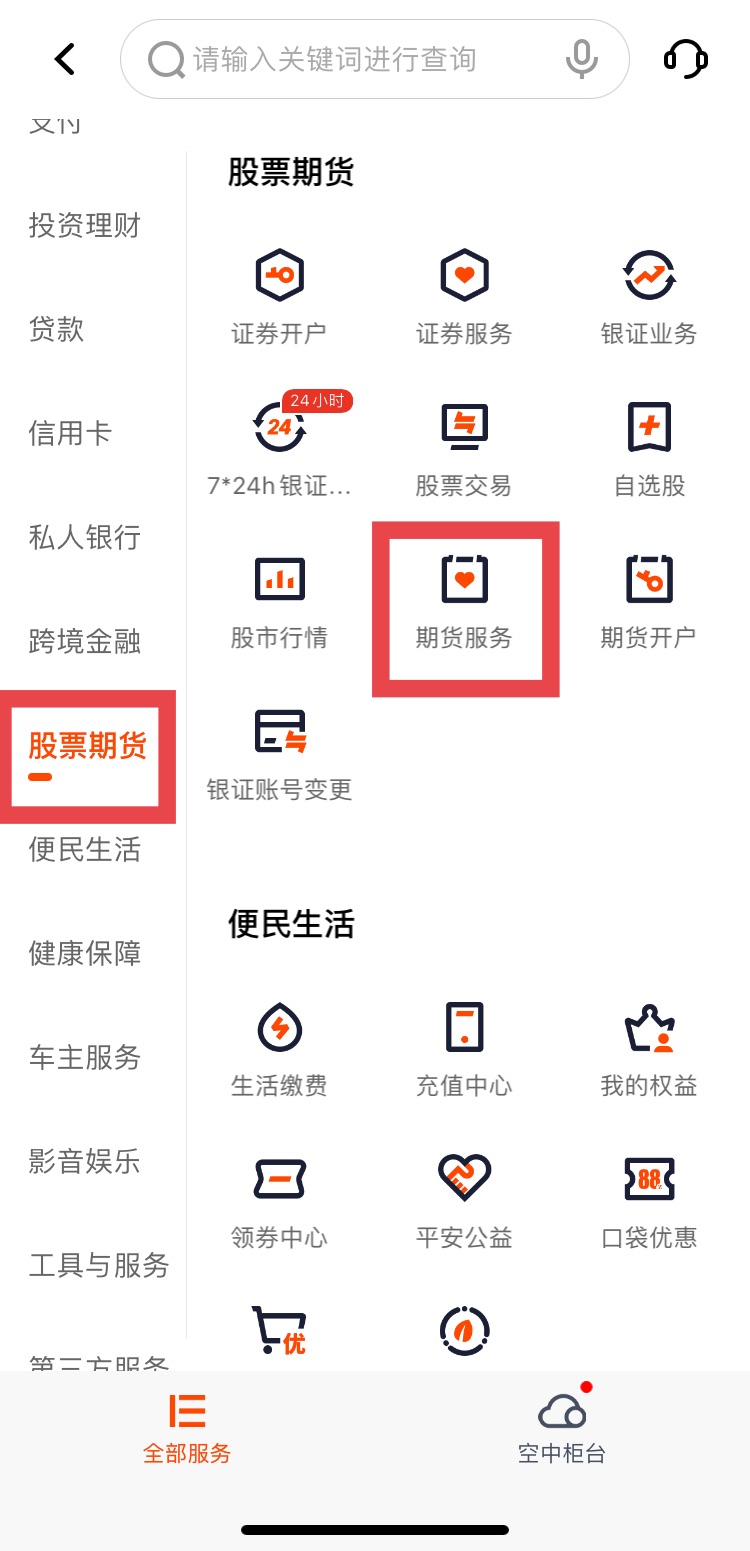Viewport: 750px width, 1551px height.
Task: View 股市行情 market quotes
Action: (279, 600)
